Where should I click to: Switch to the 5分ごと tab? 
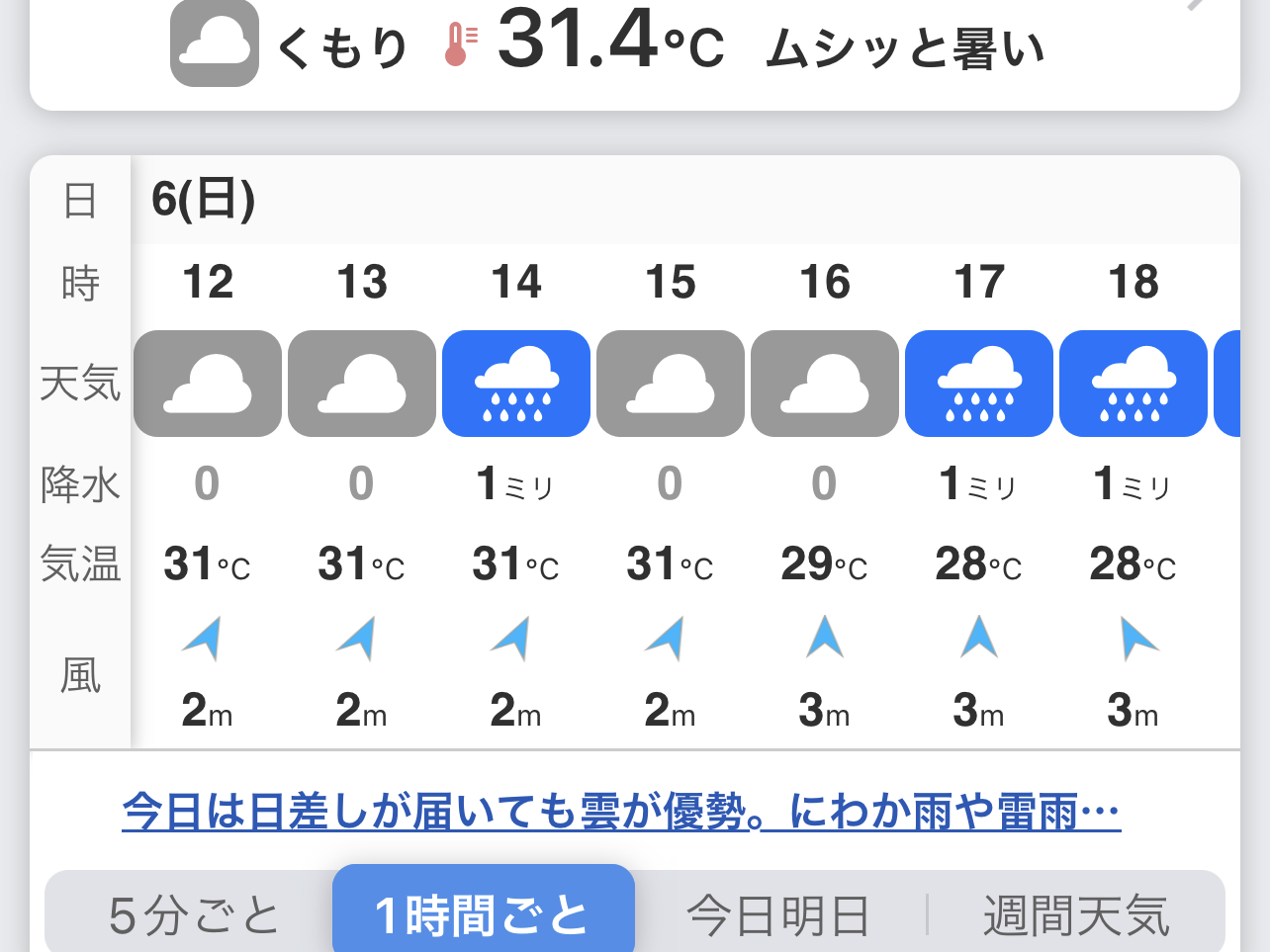point(194,914)
